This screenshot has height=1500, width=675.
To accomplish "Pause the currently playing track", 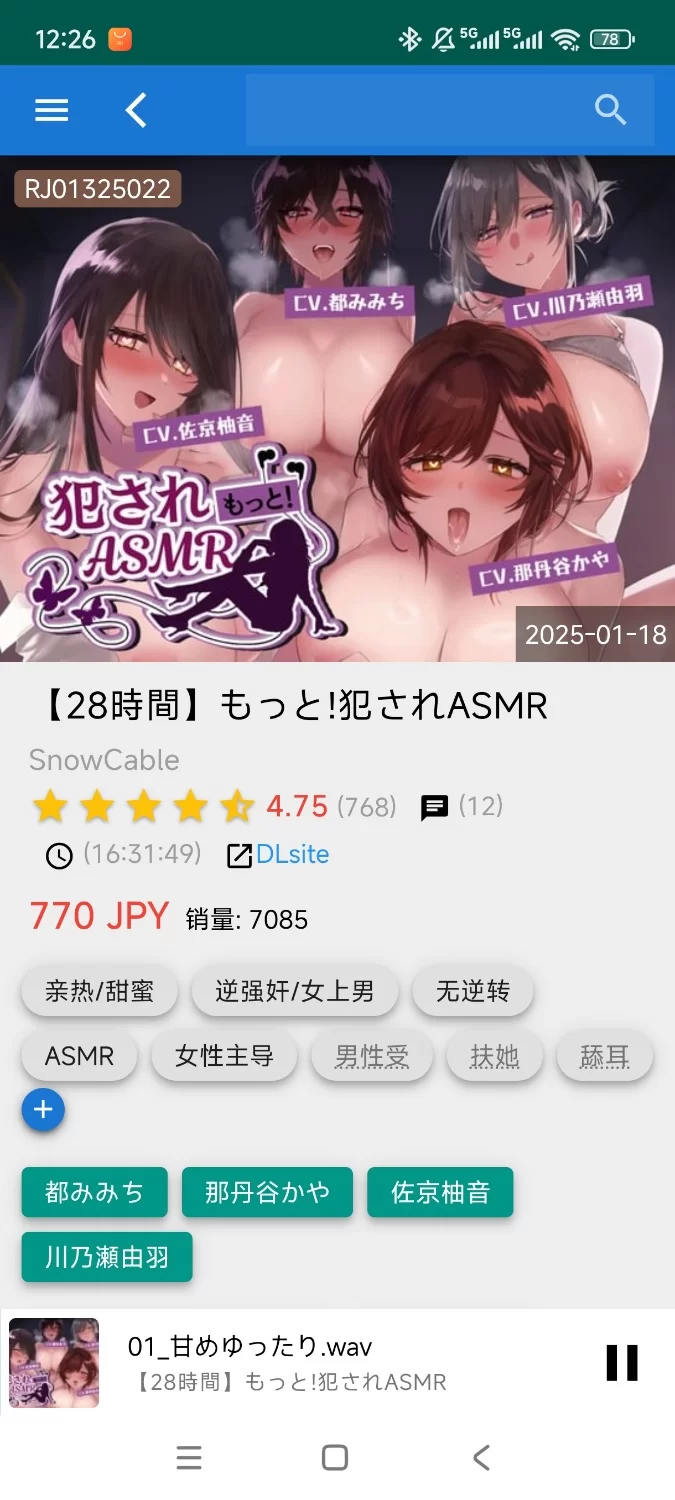I will pyautogui.click(x=621, y=1363).
